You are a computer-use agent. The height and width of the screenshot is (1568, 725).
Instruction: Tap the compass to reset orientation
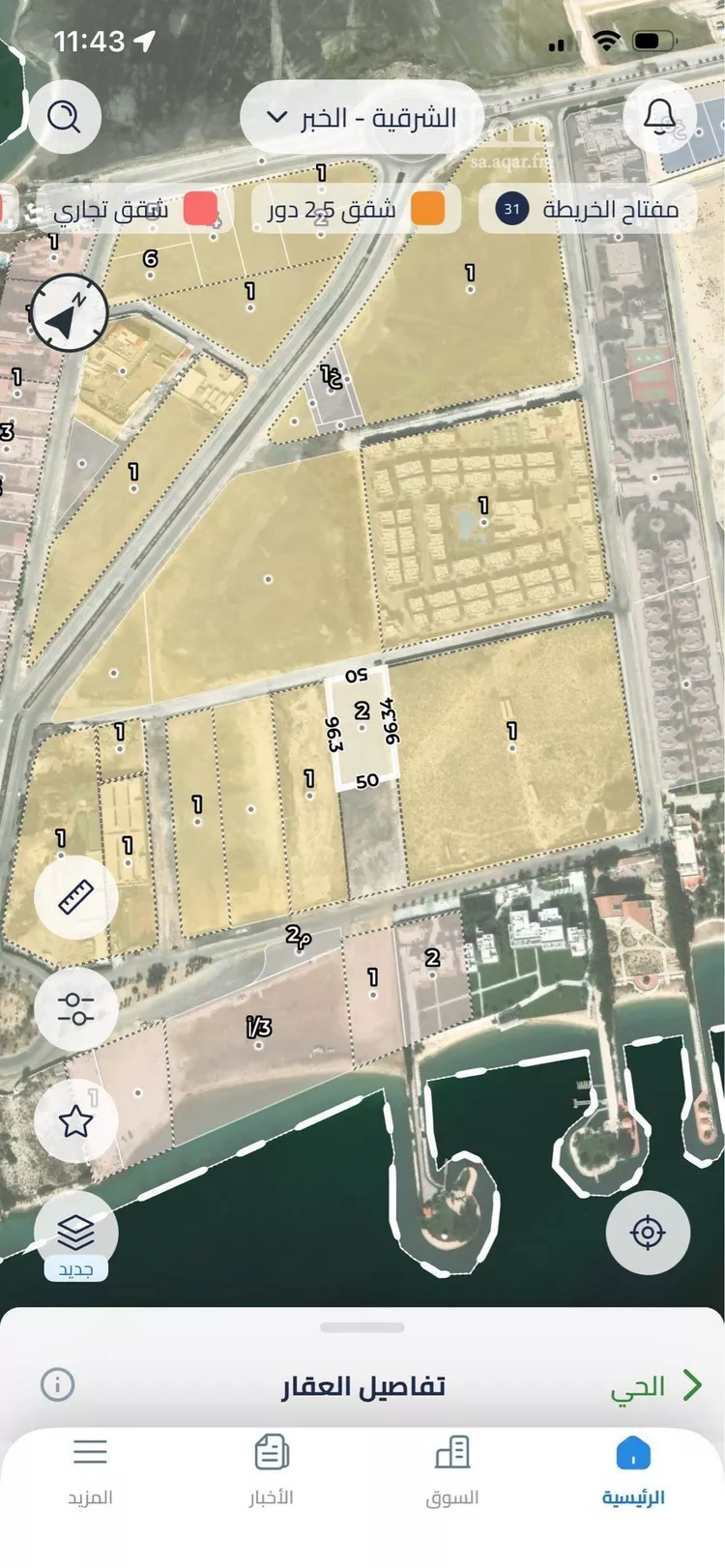tap(68, 312)
